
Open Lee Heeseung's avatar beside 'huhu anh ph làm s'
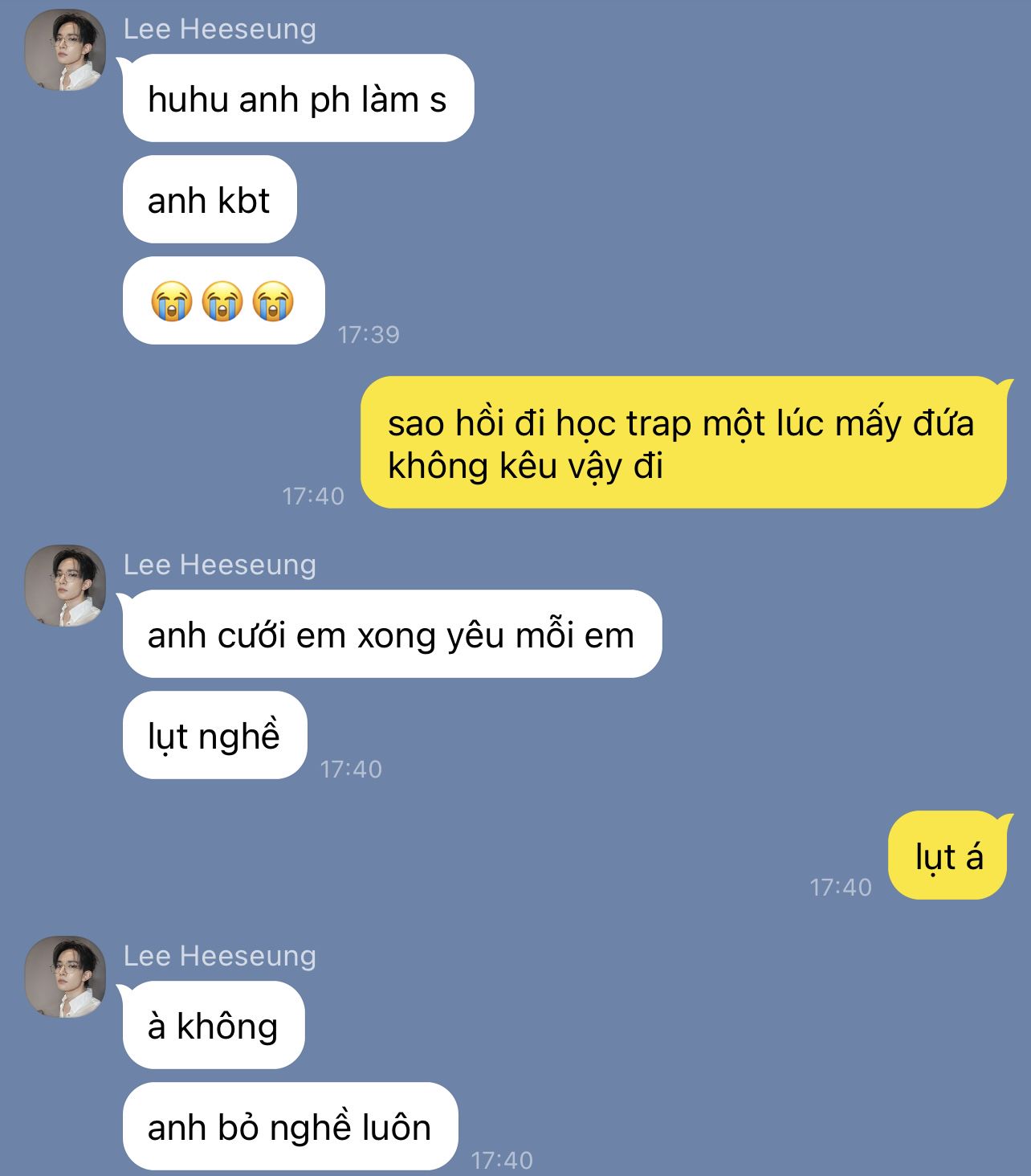pos(66,50)
